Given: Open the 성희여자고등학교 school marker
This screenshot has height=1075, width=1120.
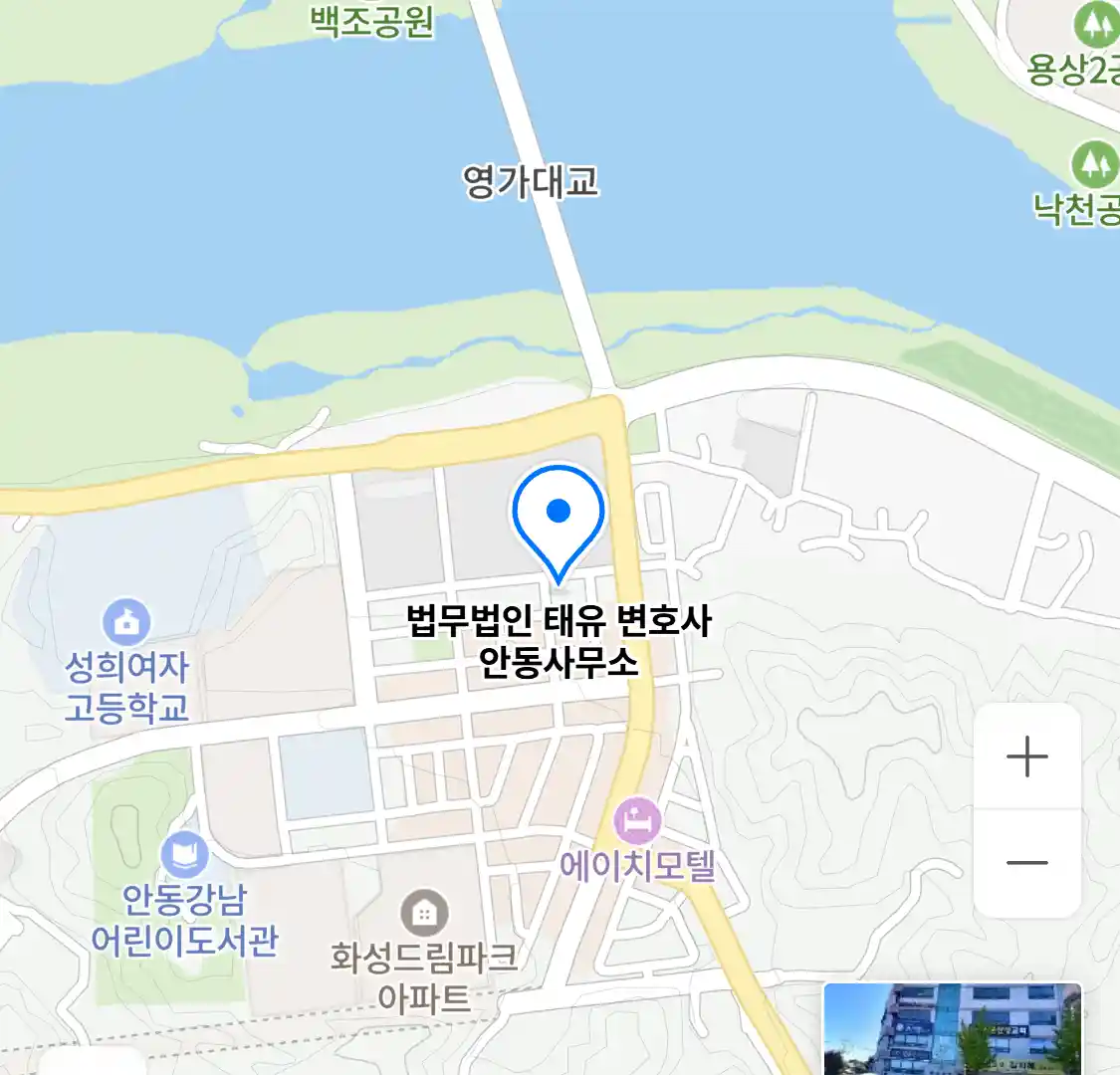Looking at the screenshot, I should pos(126,622).
